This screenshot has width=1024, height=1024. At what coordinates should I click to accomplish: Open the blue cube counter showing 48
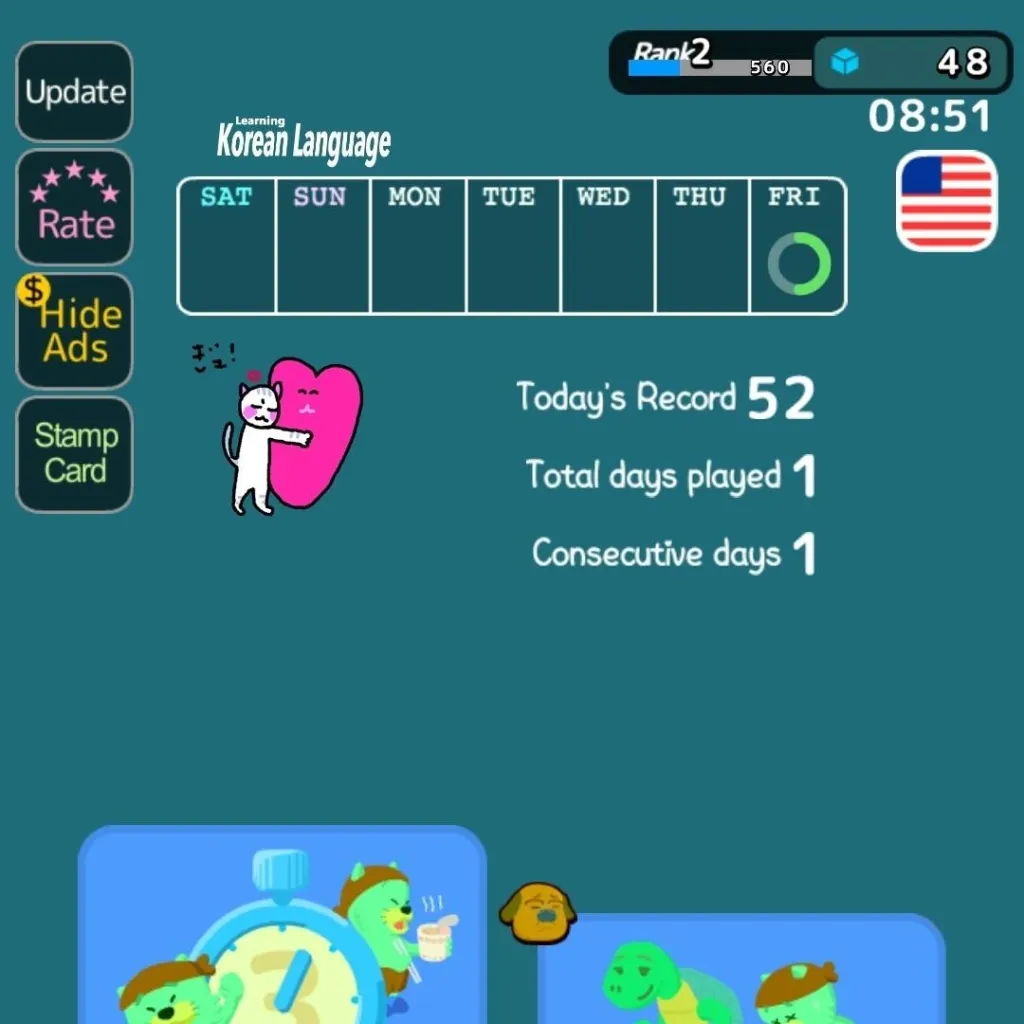click(910, 63)
